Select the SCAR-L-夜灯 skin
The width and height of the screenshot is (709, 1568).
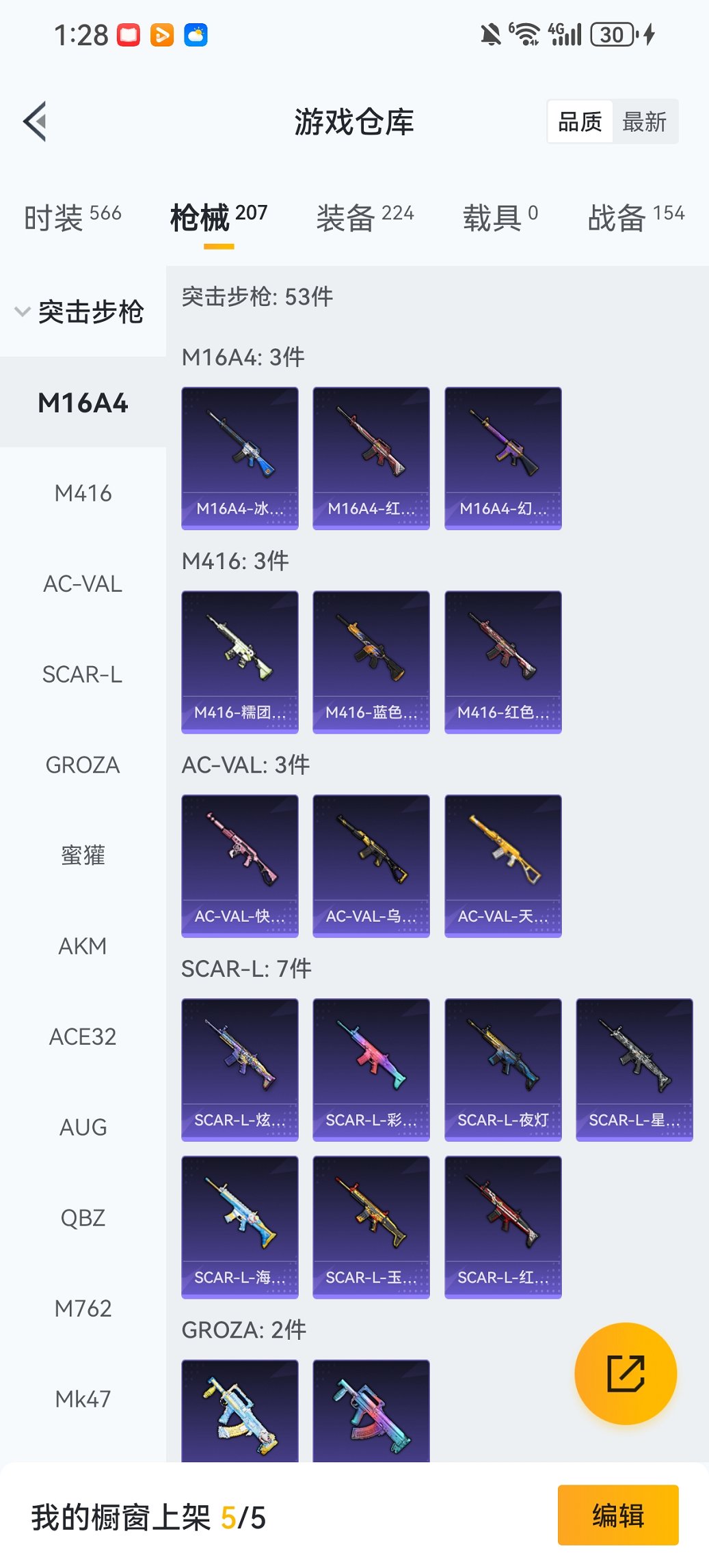pos(503,1068)
